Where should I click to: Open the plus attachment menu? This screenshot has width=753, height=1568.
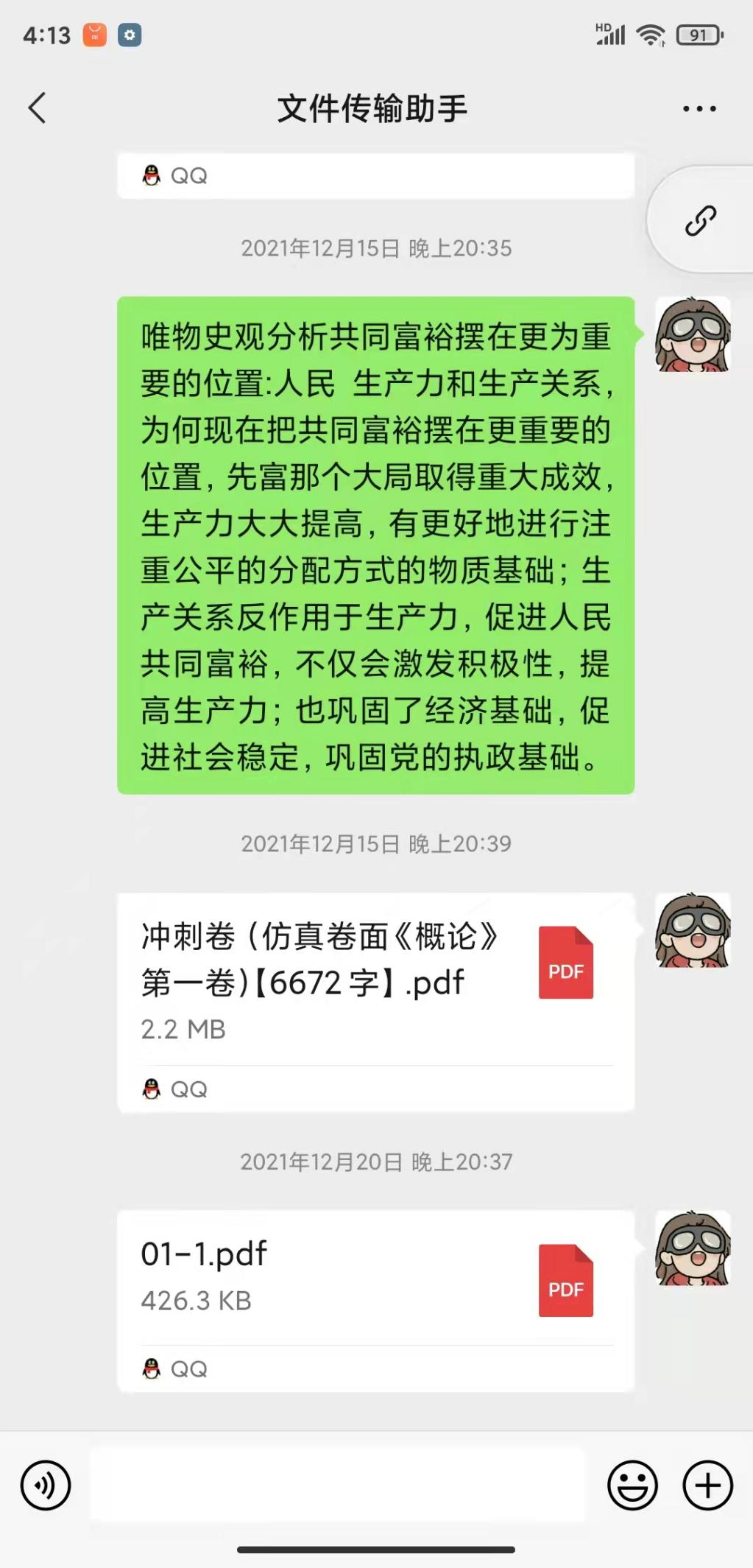[x=707, y=1486]
